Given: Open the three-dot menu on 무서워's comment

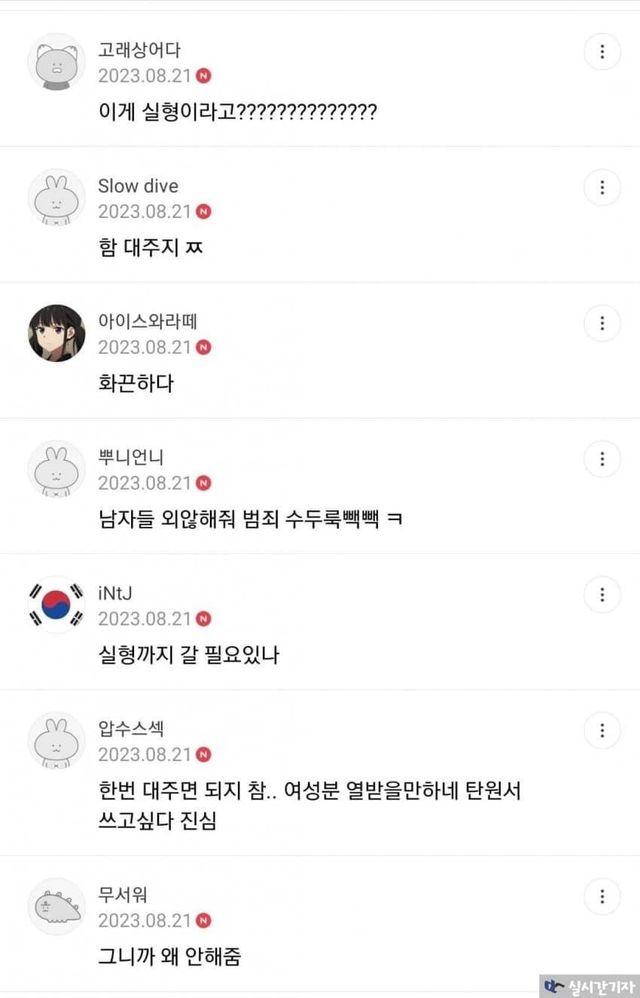Looking at the screenshot, I should click(x=602, y=897).
